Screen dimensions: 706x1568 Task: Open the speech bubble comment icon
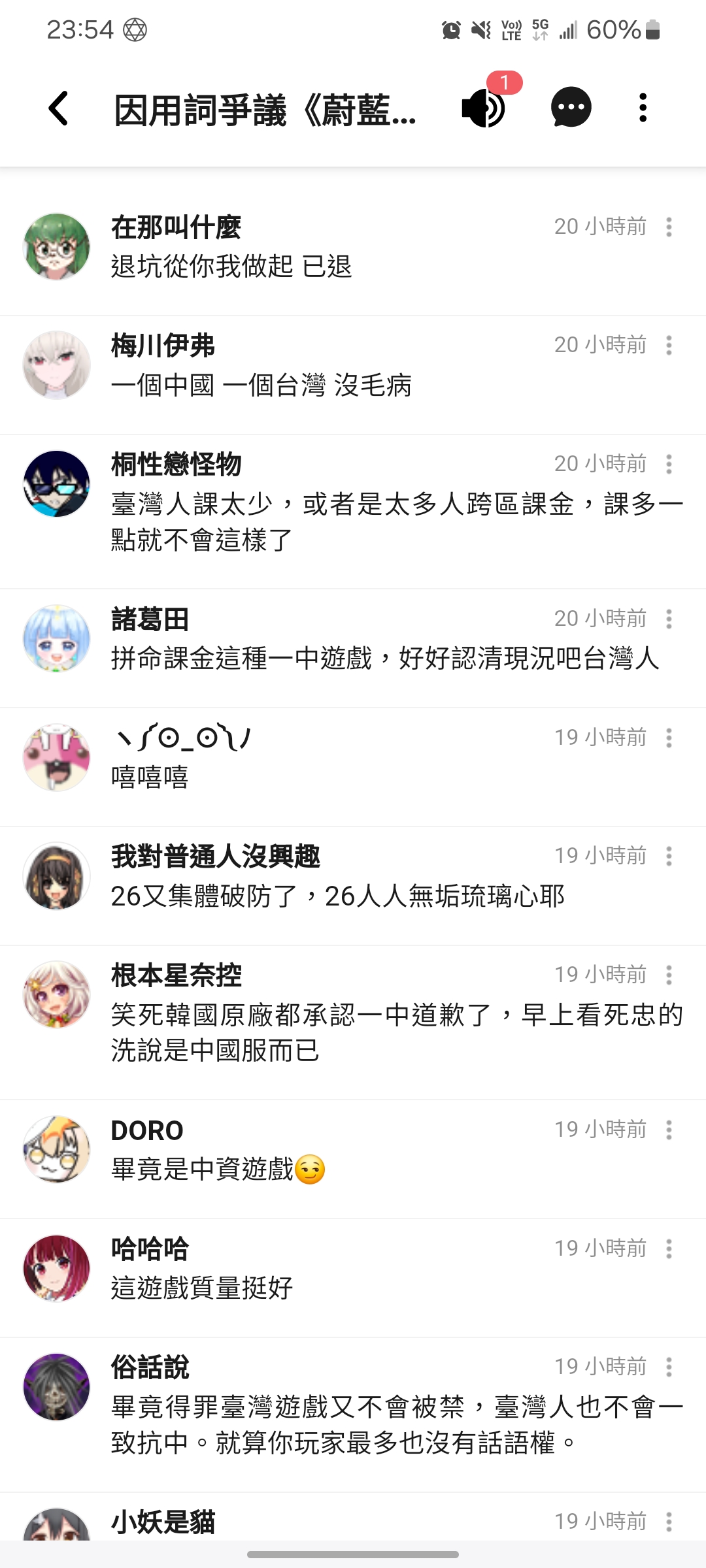pyautogui.click(x=571, y=107)
